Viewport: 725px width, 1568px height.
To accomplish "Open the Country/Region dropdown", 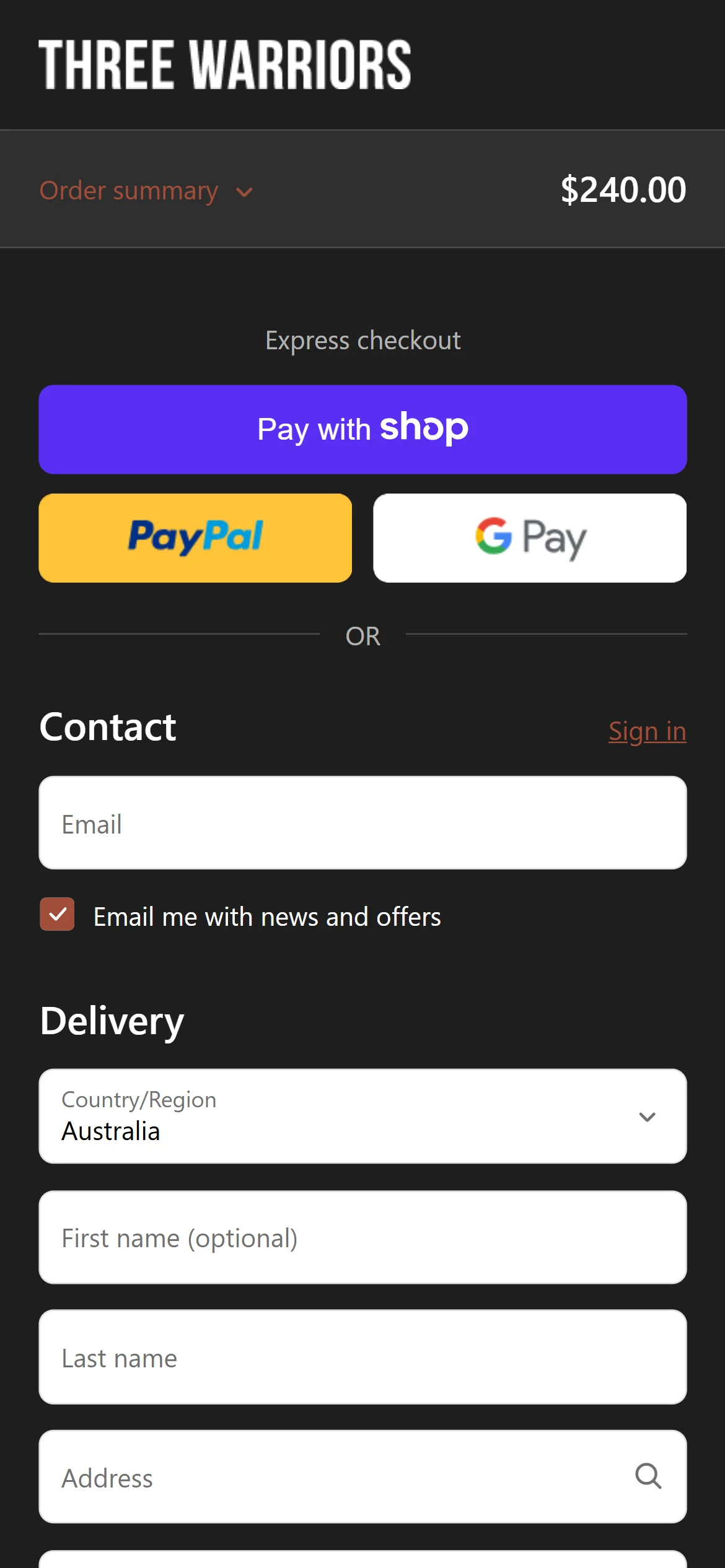I will [362, 1116].
